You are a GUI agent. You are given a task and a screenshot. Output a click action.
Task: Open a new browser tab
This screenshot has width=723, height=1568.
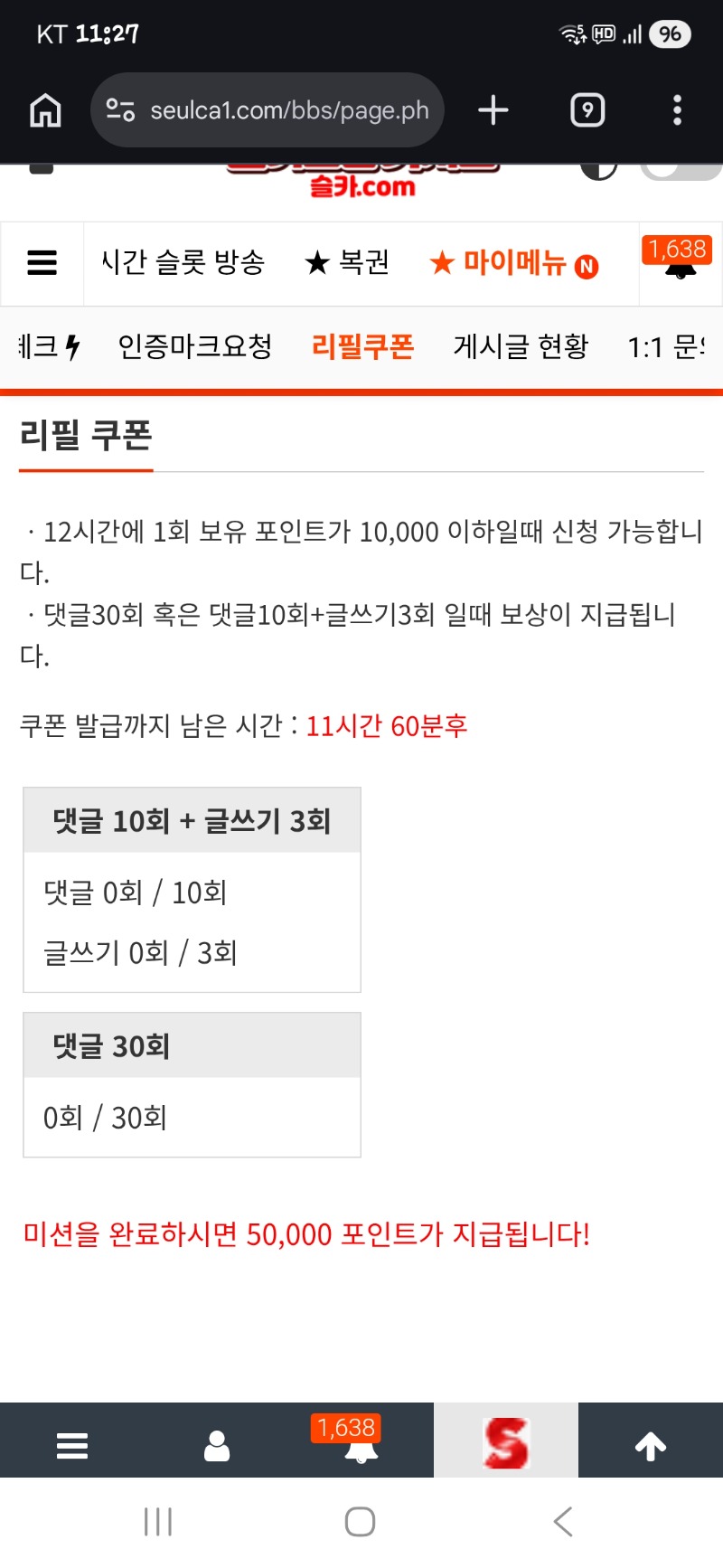[x=493, y=110]
